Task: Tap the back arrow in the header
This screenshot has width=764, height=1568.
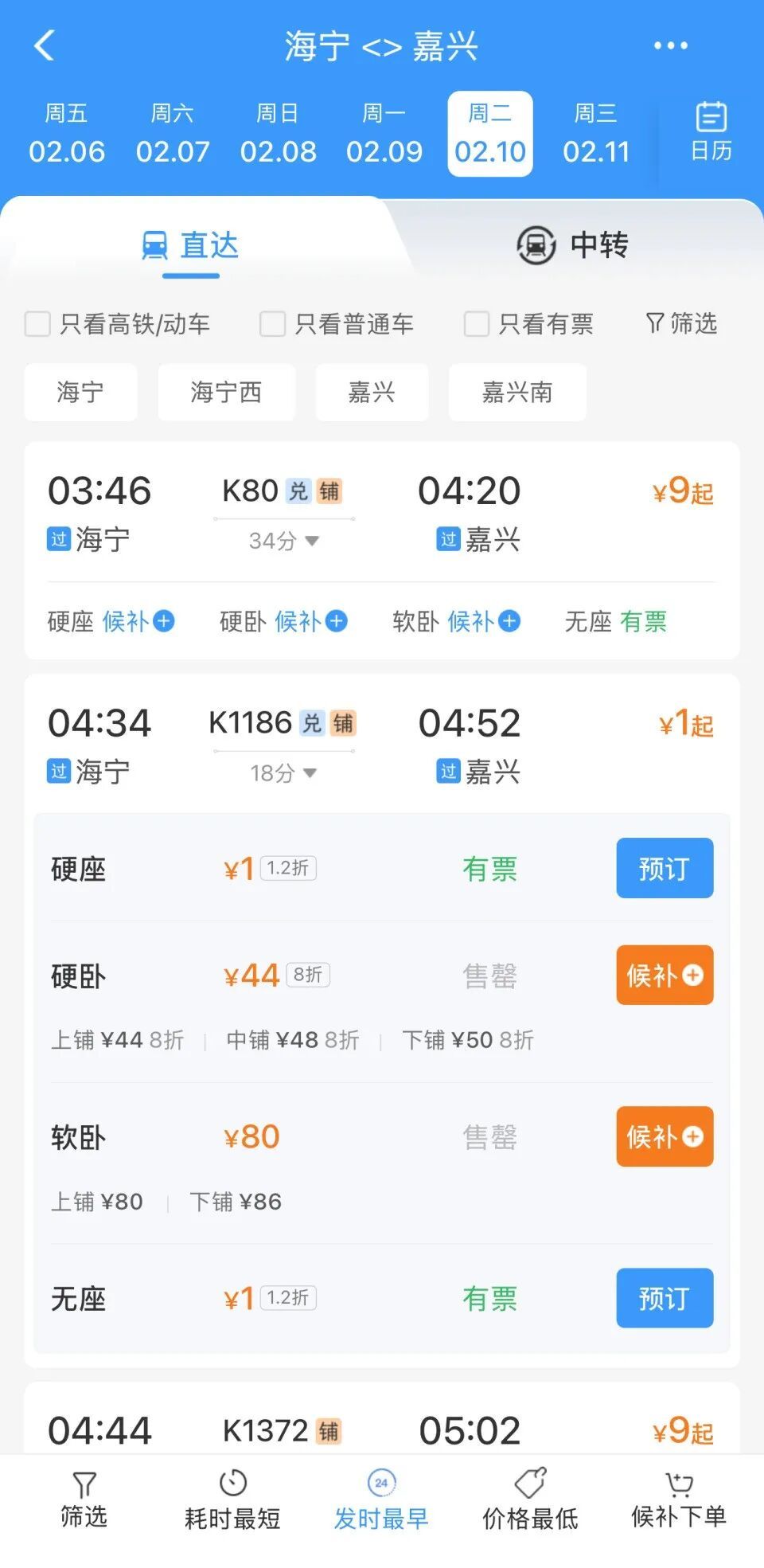Action: pos(45,45)
